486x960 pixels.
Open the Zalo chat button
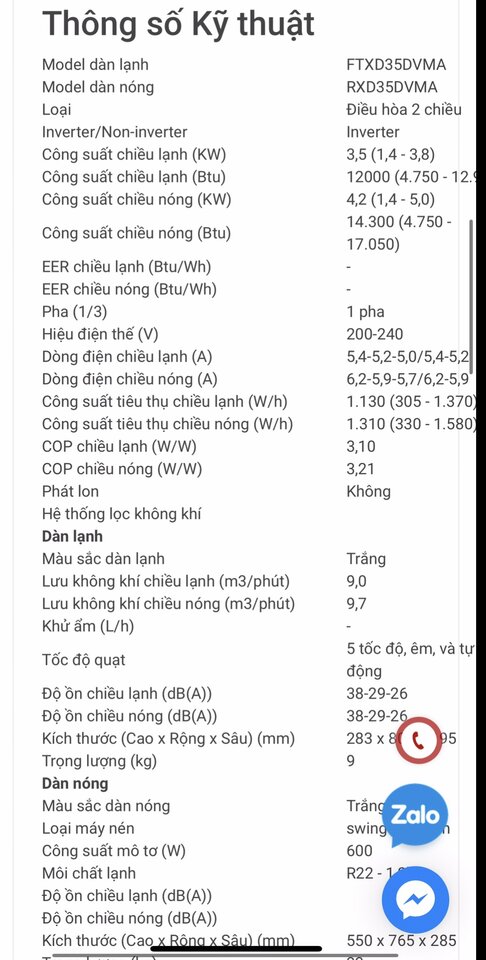coord(416,815)
